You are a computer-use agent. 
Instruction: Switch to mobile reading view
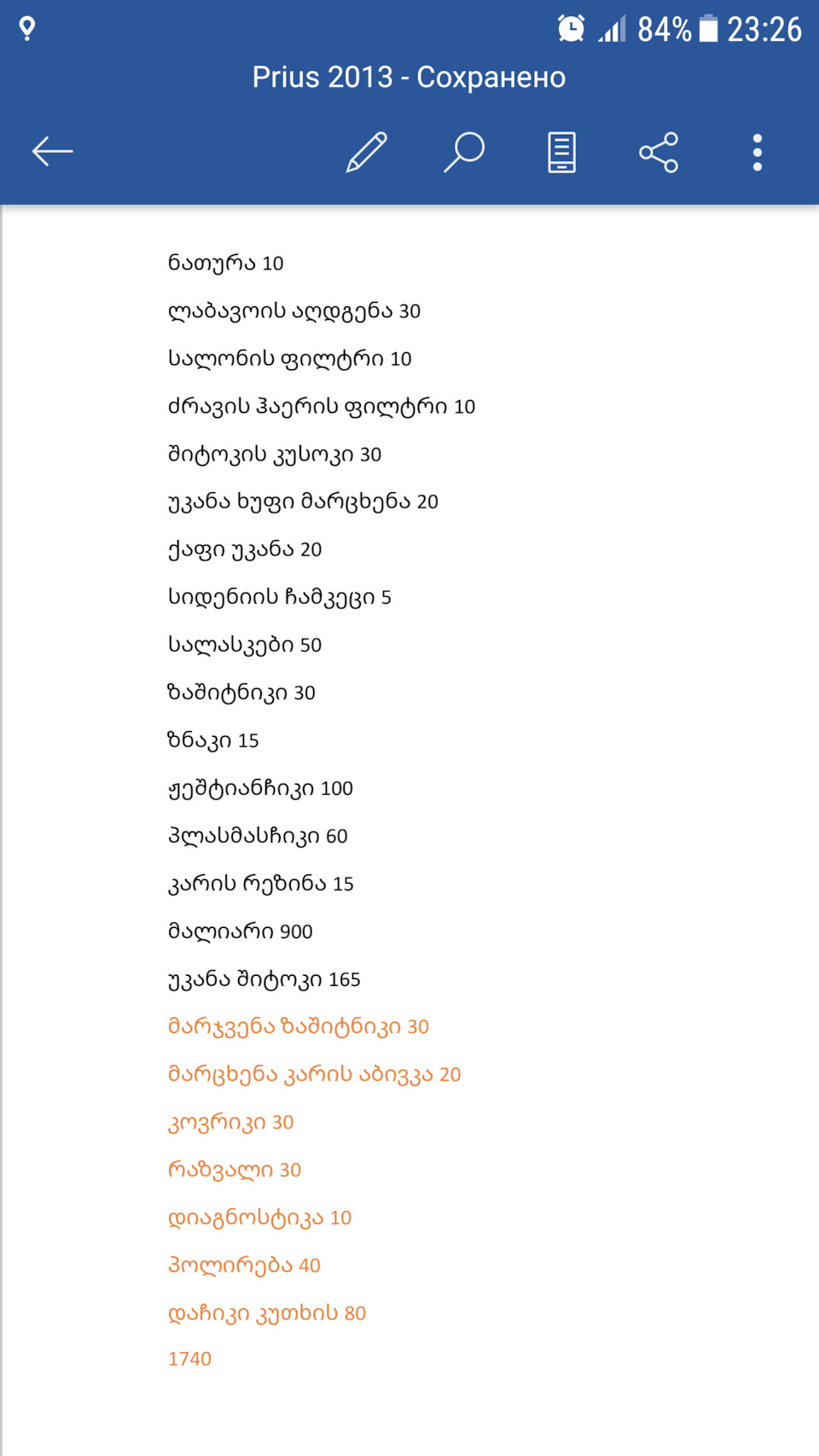click(x=561, y=152)
